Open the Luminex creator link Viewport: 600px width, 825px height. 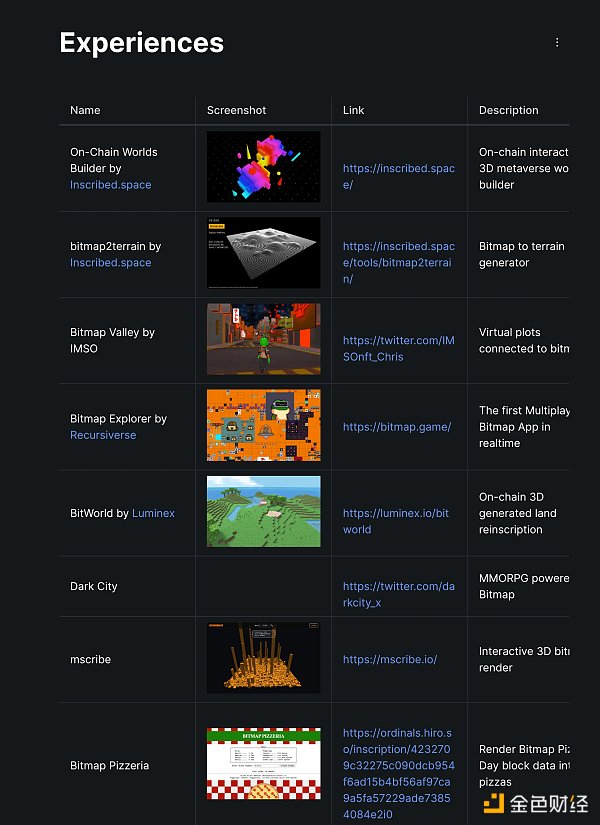(153, 513)
